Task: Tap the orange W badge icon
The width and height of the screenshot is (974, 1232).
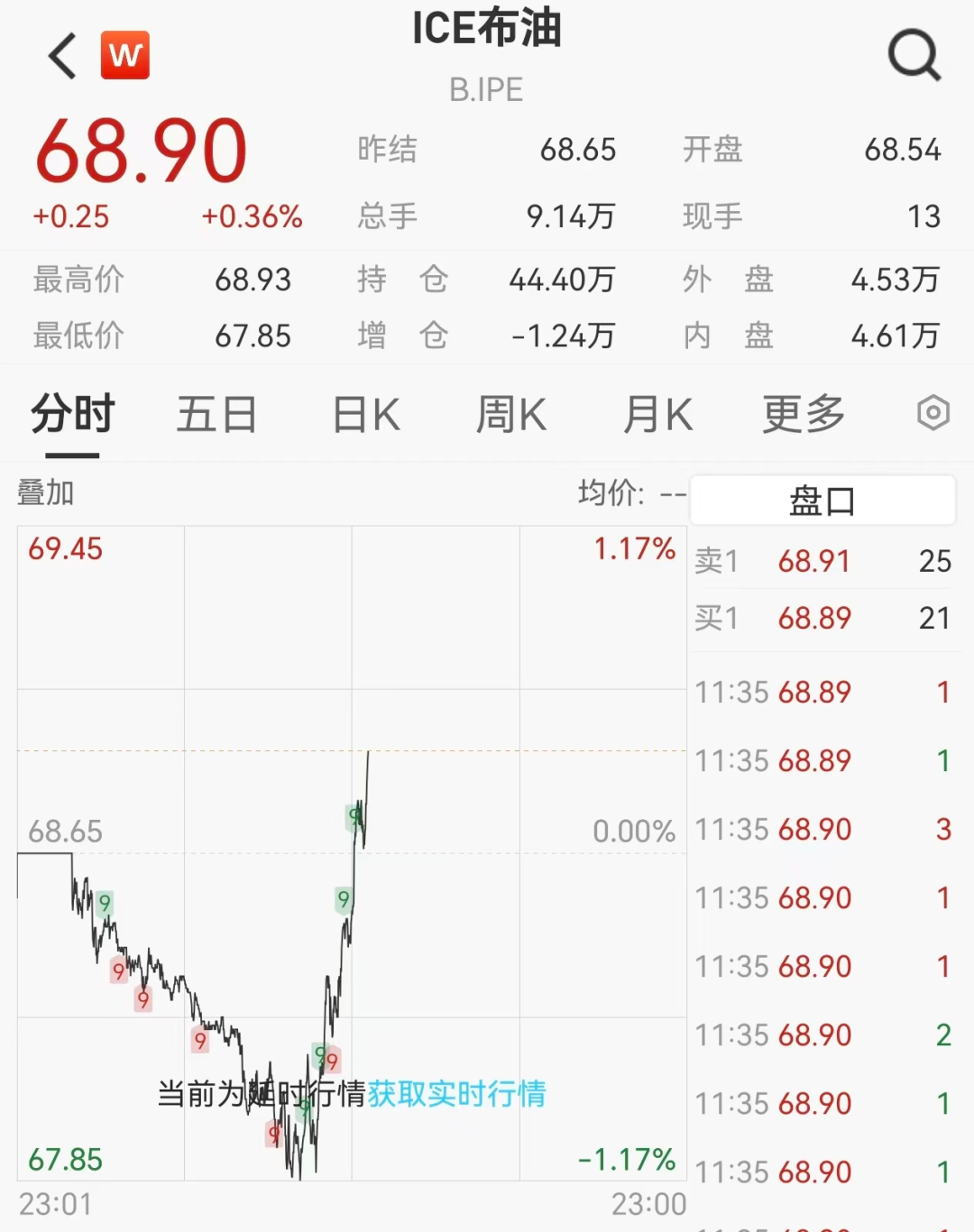Action: (125, 56)
